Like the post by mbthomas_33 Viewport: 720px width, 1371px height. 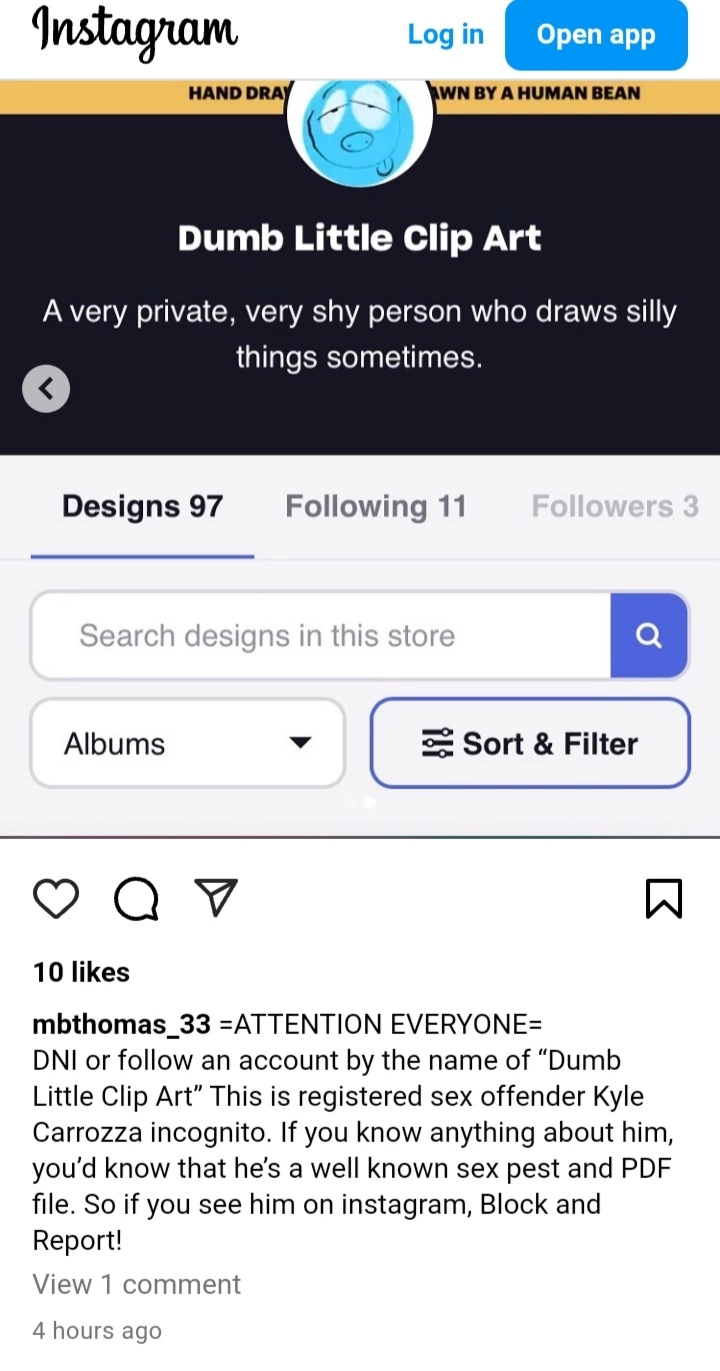(x=56, y=898)
